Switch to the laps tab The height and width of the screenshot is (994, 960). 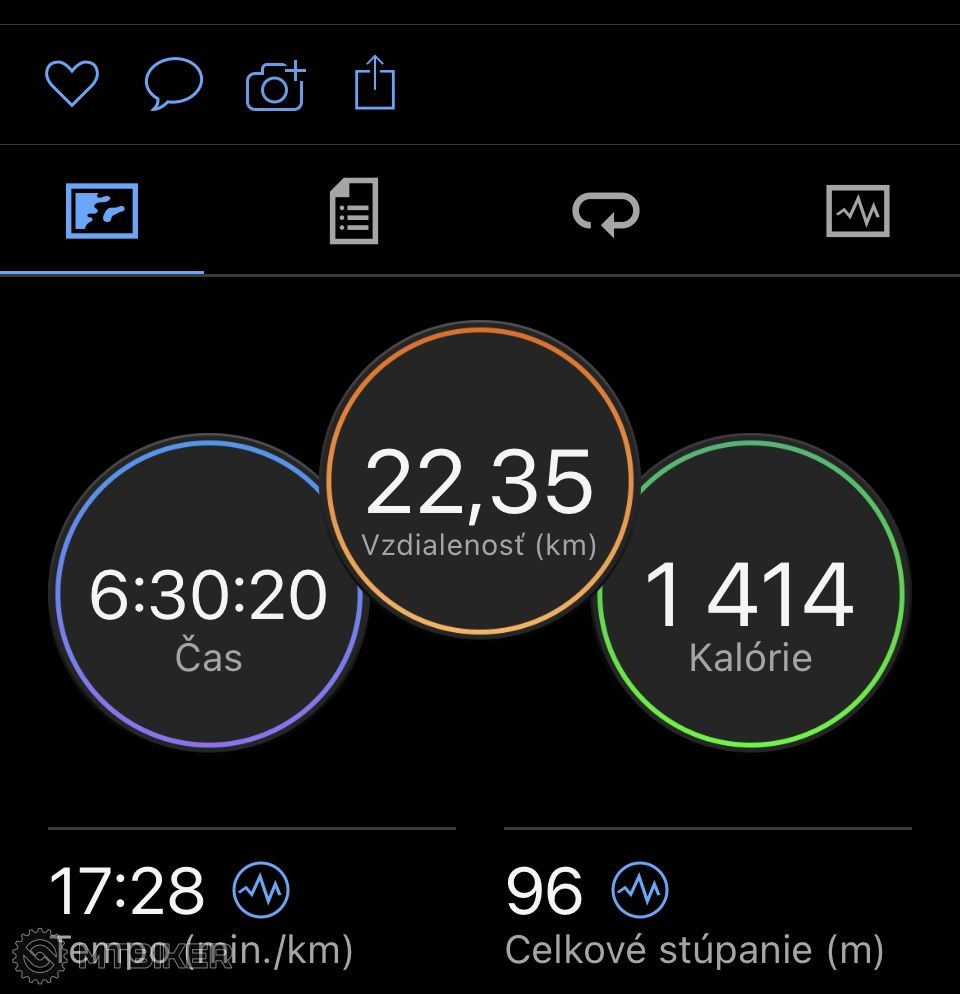(x=605, y=212)
